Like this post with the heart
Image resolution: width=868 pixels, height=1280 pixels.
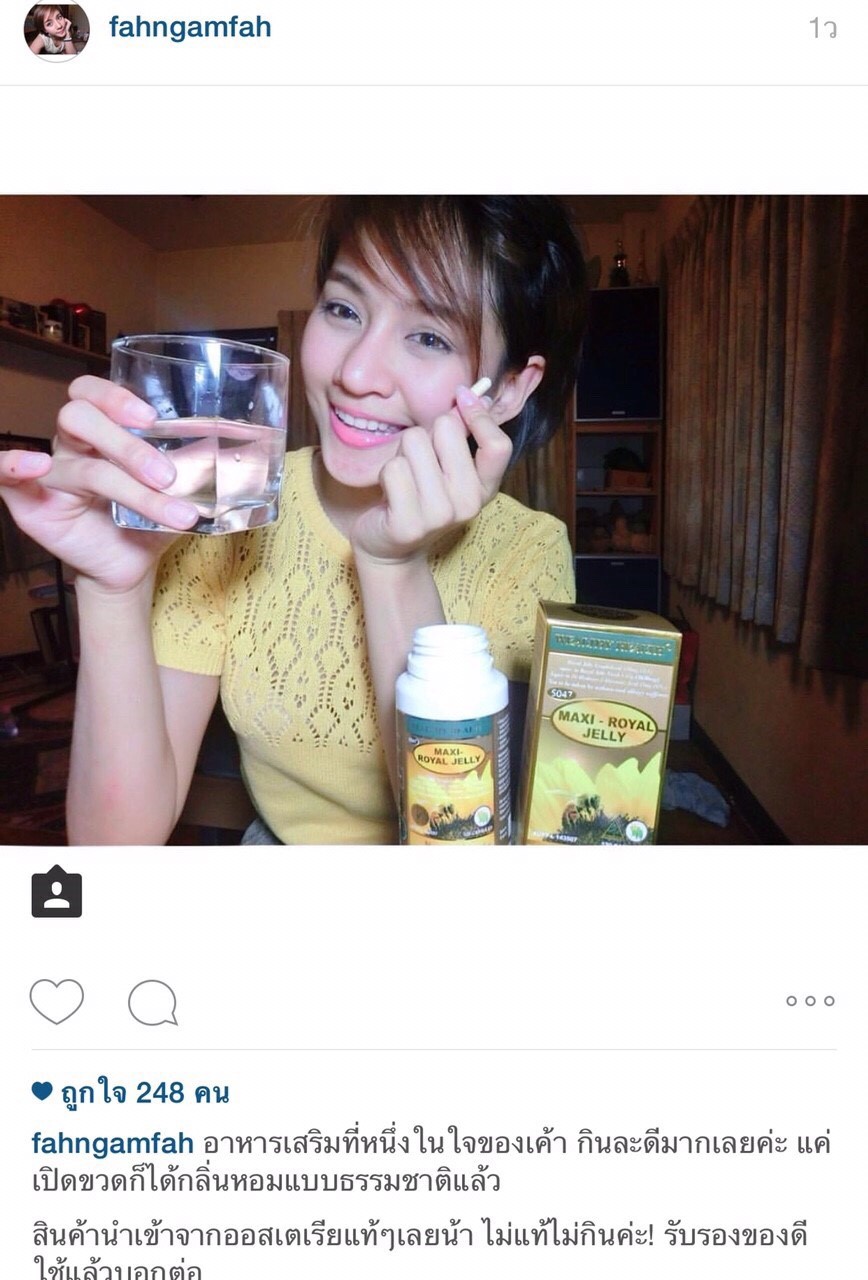[x=57, y=1001]
